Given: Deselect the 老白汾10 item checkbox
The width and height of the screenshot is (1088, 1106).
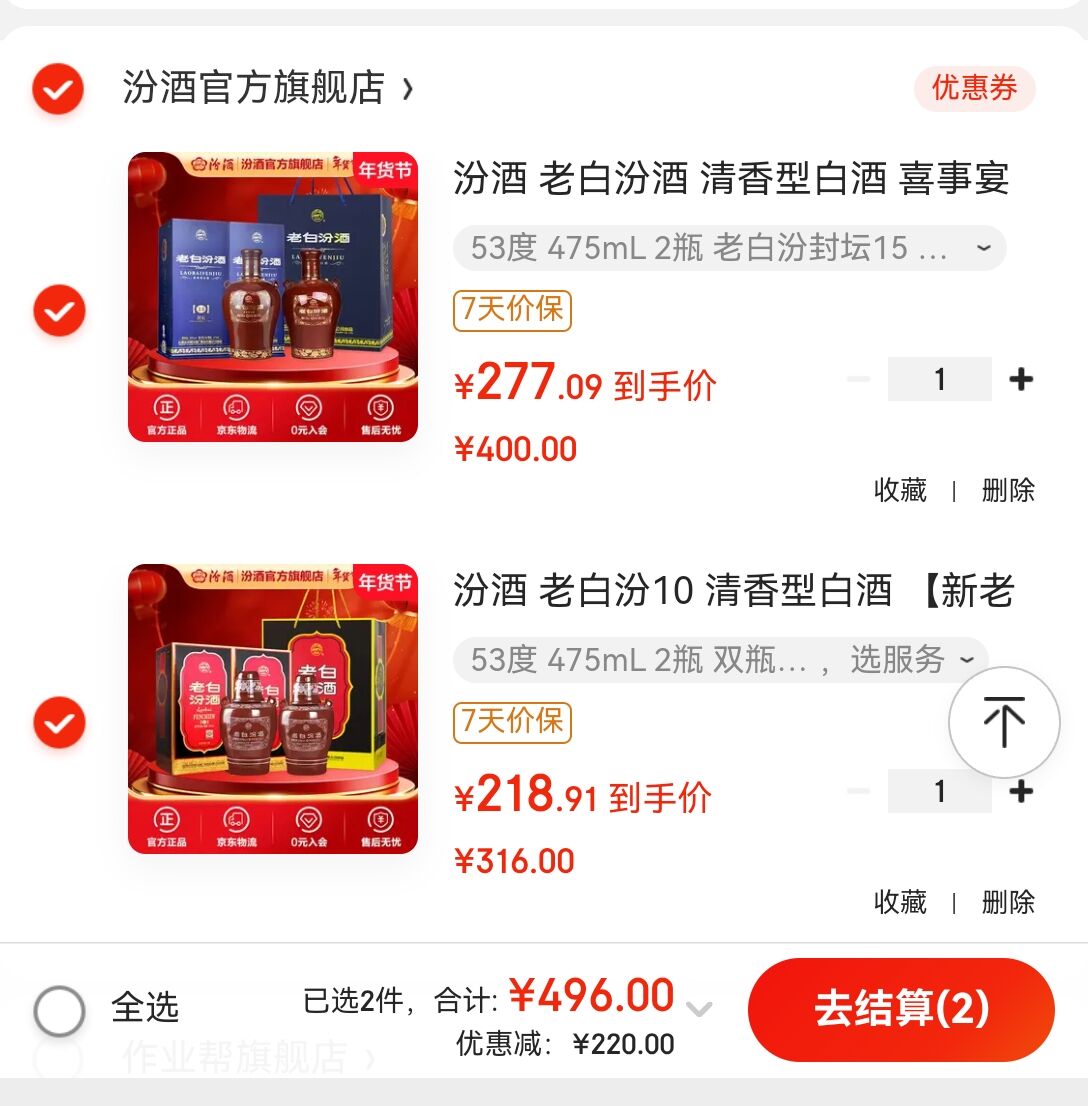Looking at the screenshot, I should (59, 723).
